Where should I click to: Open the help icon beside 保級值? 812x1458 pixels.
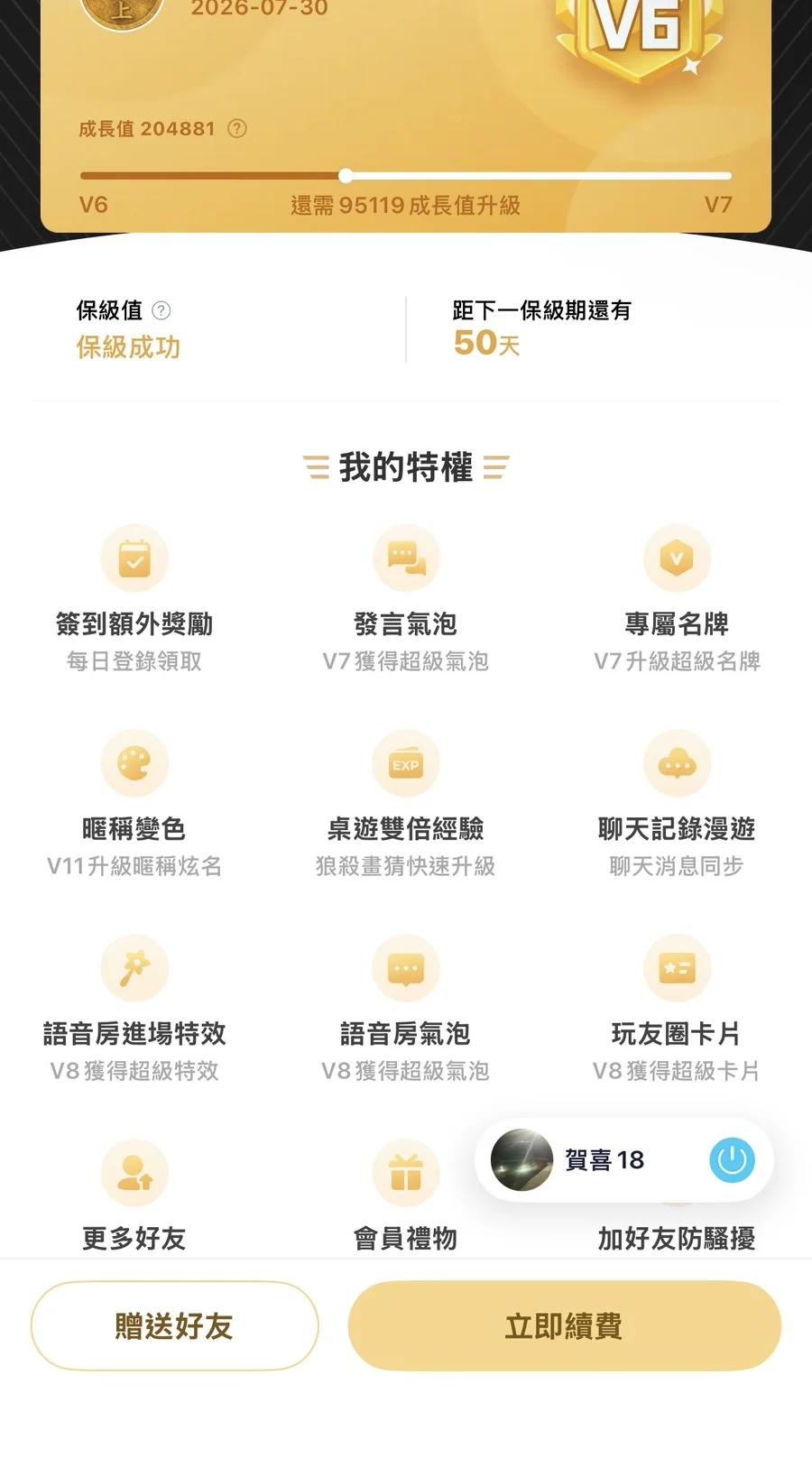coord(161,311)
